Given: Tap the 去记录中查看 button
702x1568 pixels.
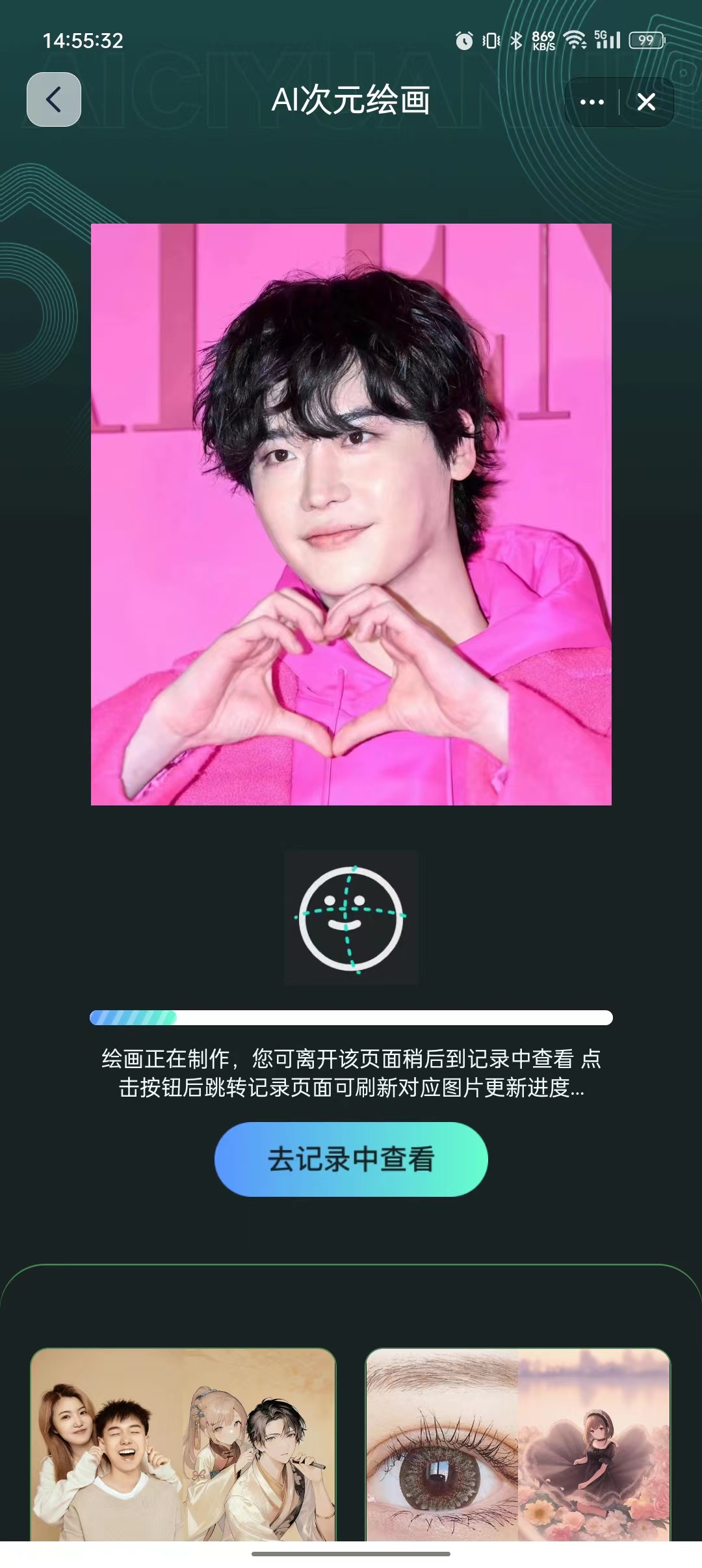Looking at the screenshot, I should (351, 1159).
